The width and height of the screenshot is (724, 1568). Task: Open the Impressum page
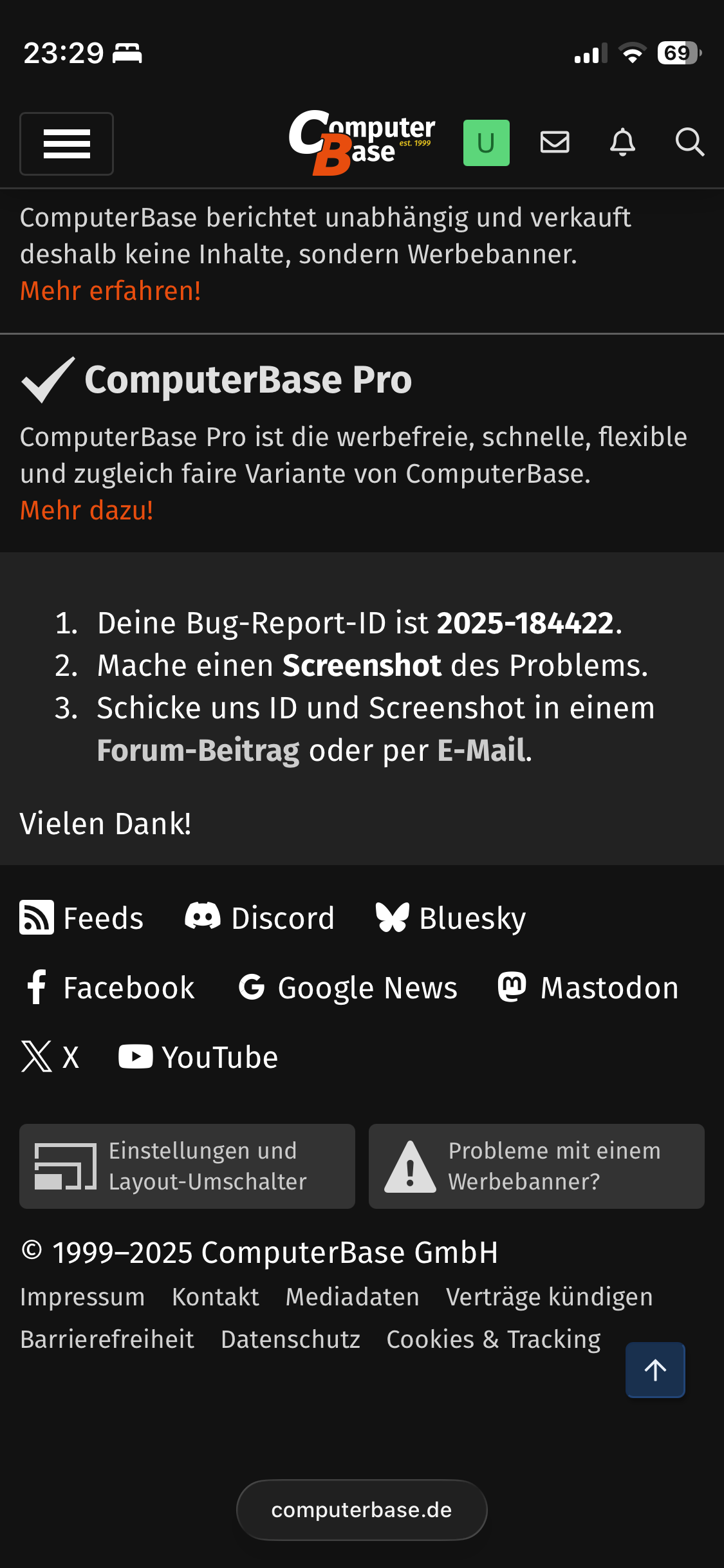tap(82, 1297)
